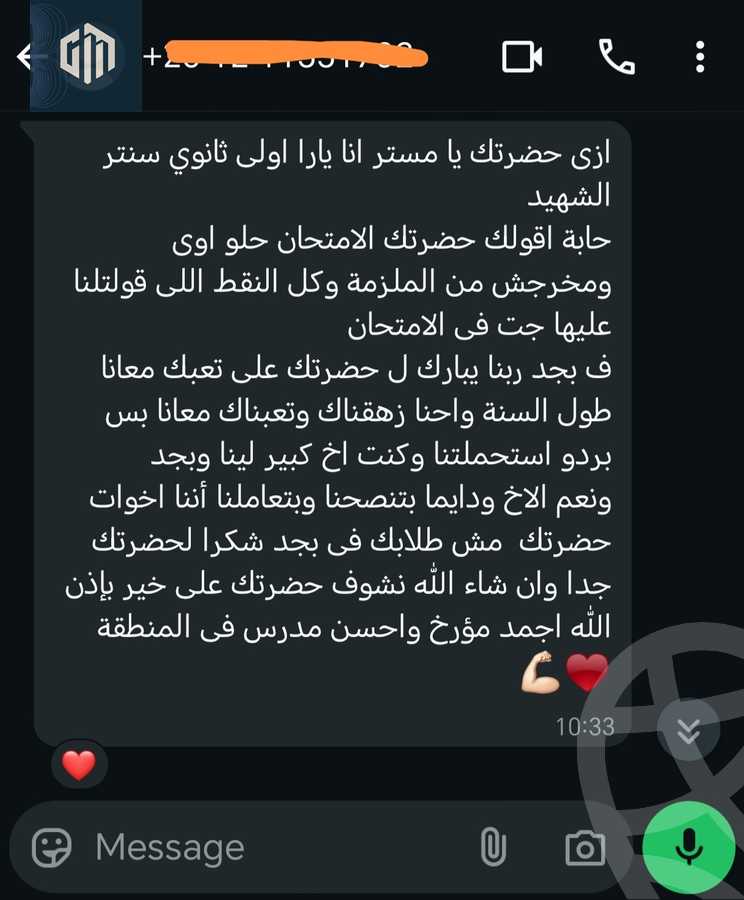
Task: Attach a file with the paperclip
Action: click(x=492, y=848)
